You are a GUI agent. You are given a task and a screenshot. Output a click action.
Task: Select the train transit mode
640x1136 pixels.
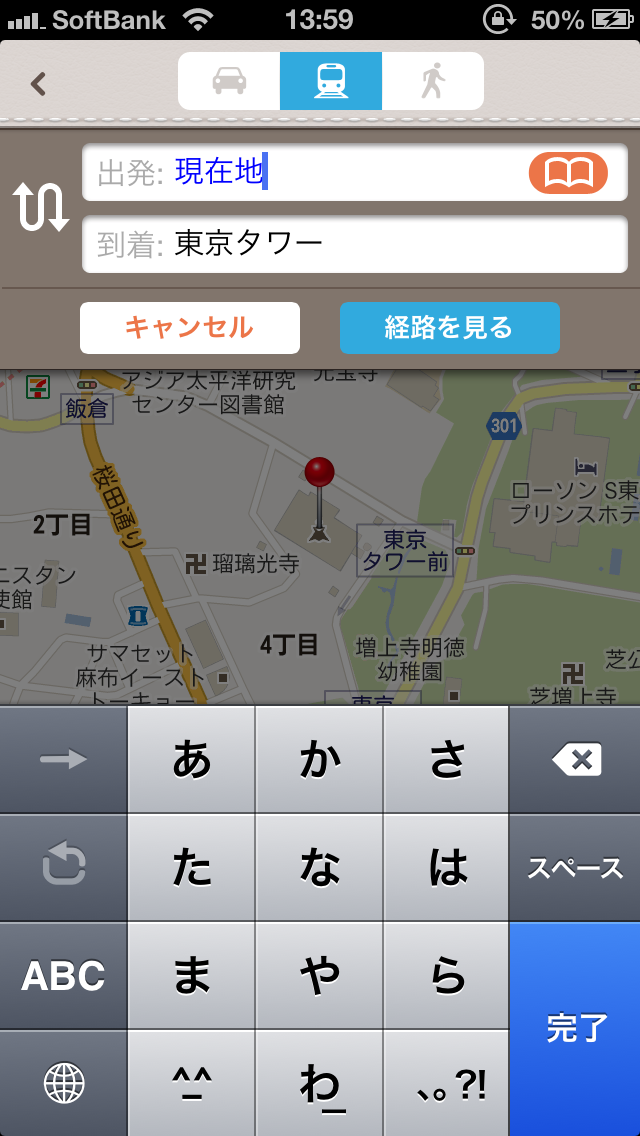pos(331,81)
